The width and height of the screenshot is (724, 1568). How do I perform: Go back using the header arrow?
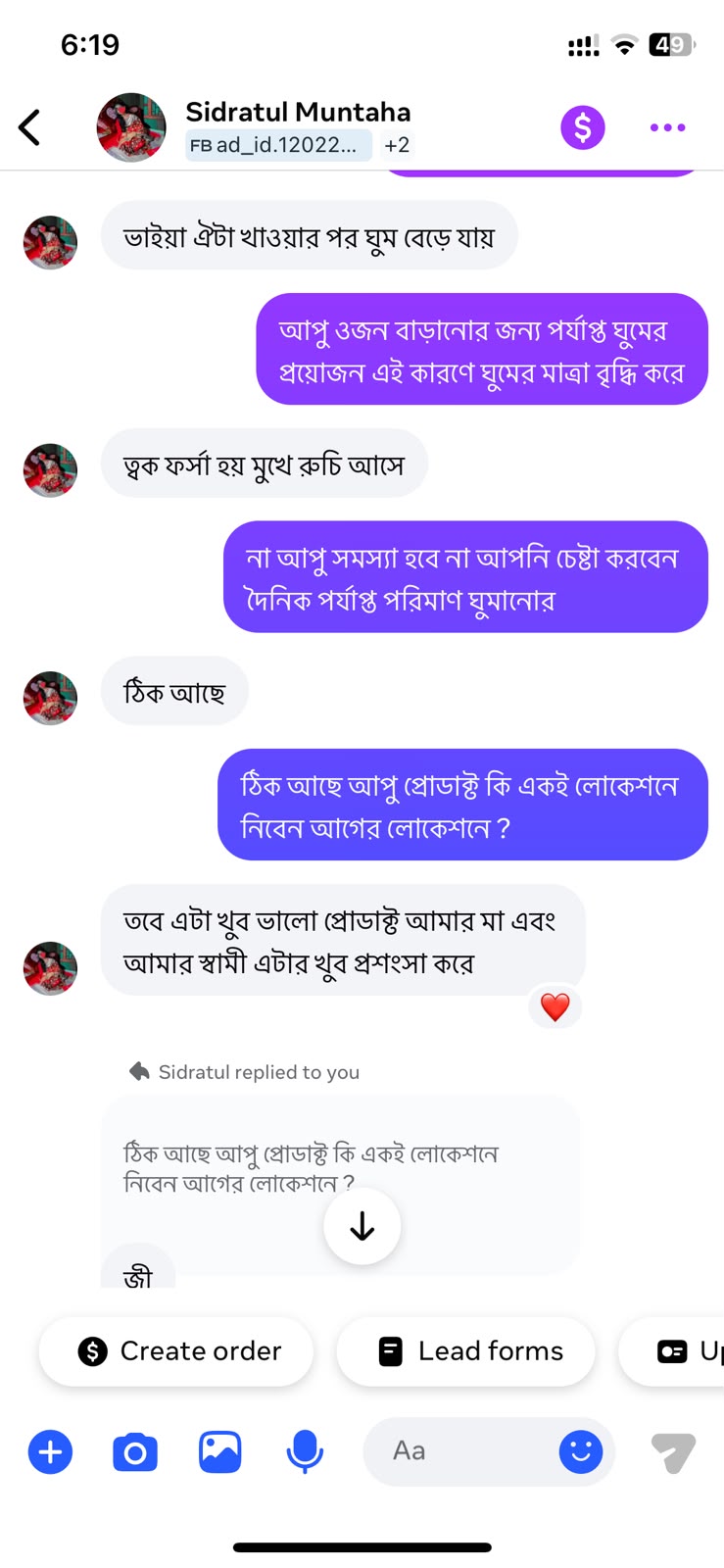(30, 127)
